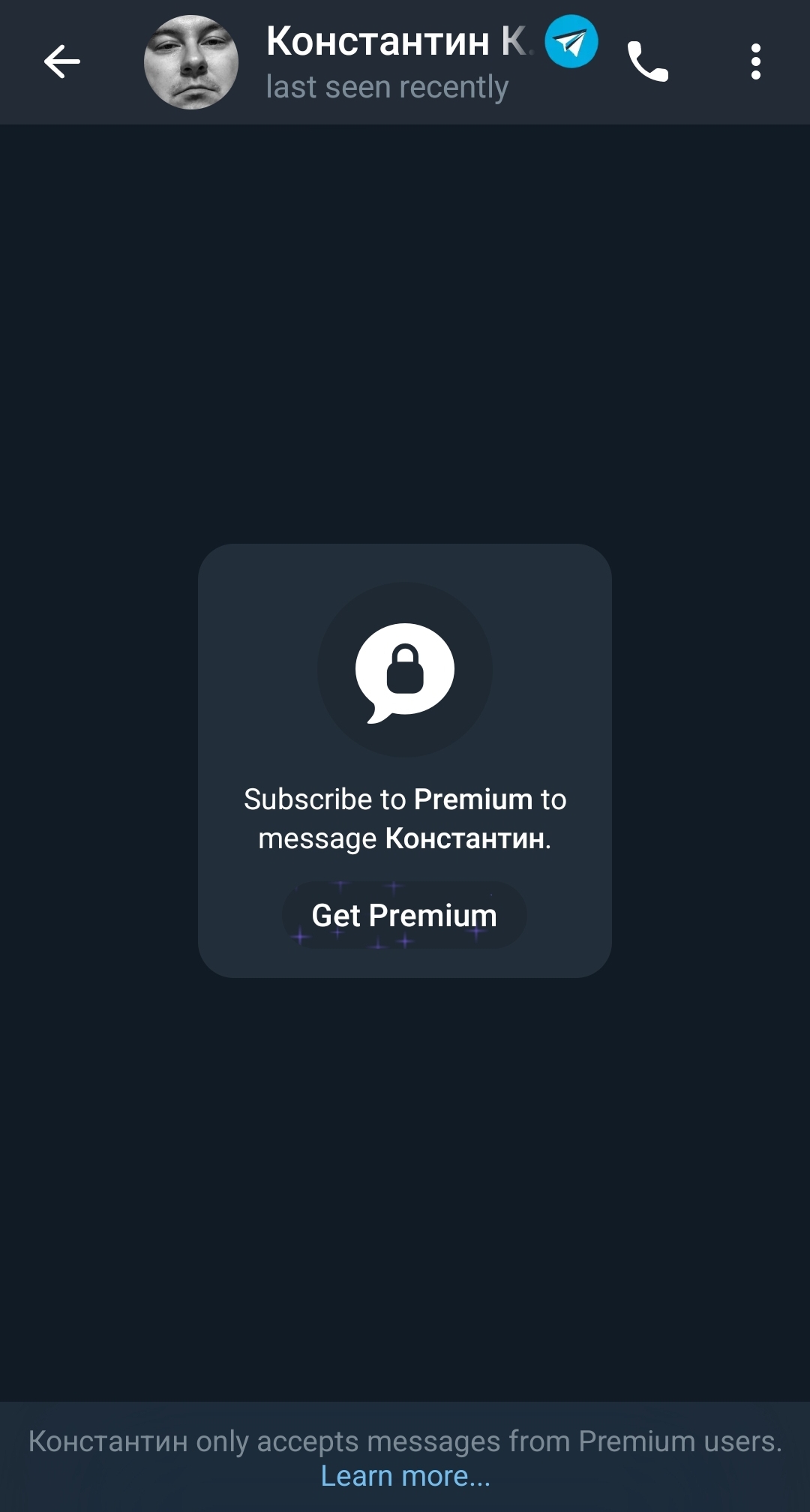
Task: Go back to the chat list
Action: tap(61, 61)
